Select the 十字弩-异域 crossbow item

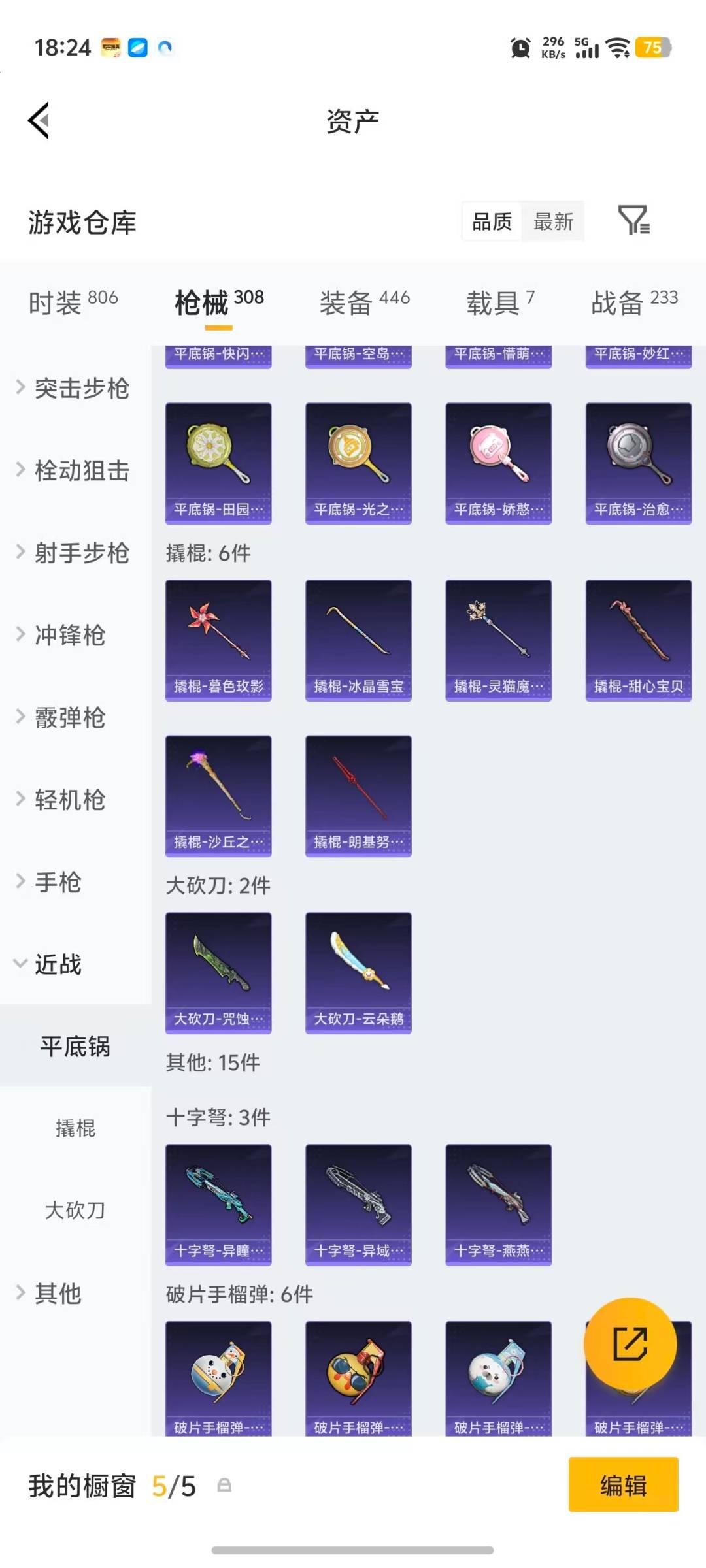(x=358, y=1205)
